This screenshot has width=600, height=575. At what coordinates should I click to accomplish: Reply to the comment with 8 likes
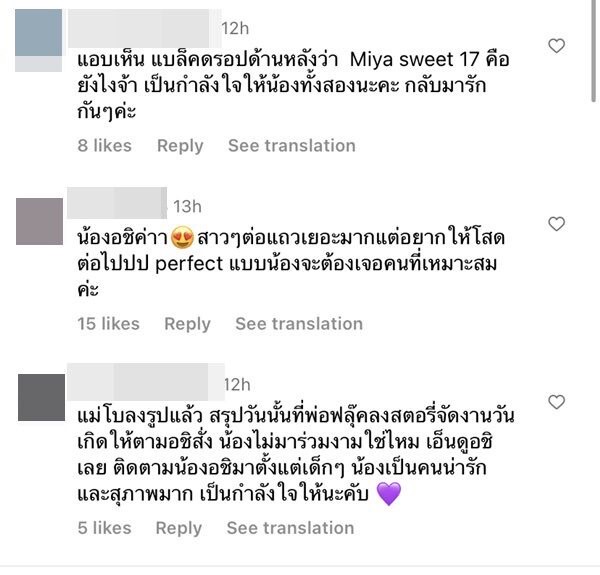pyautogui.click(x=180, y=146)
